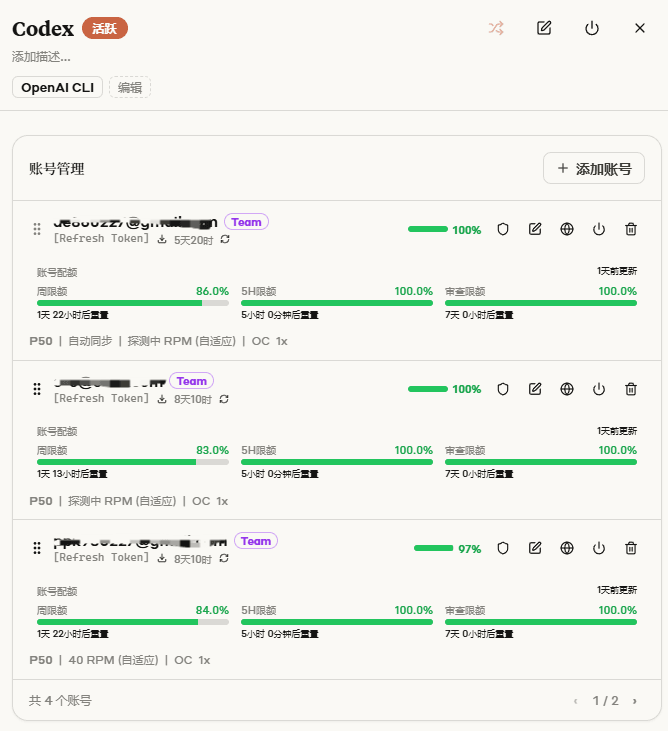Open the globe icon for the 5天20时 account
This screenshot has height=731, width=668.
pyautogui.click(x=567, y=229)
